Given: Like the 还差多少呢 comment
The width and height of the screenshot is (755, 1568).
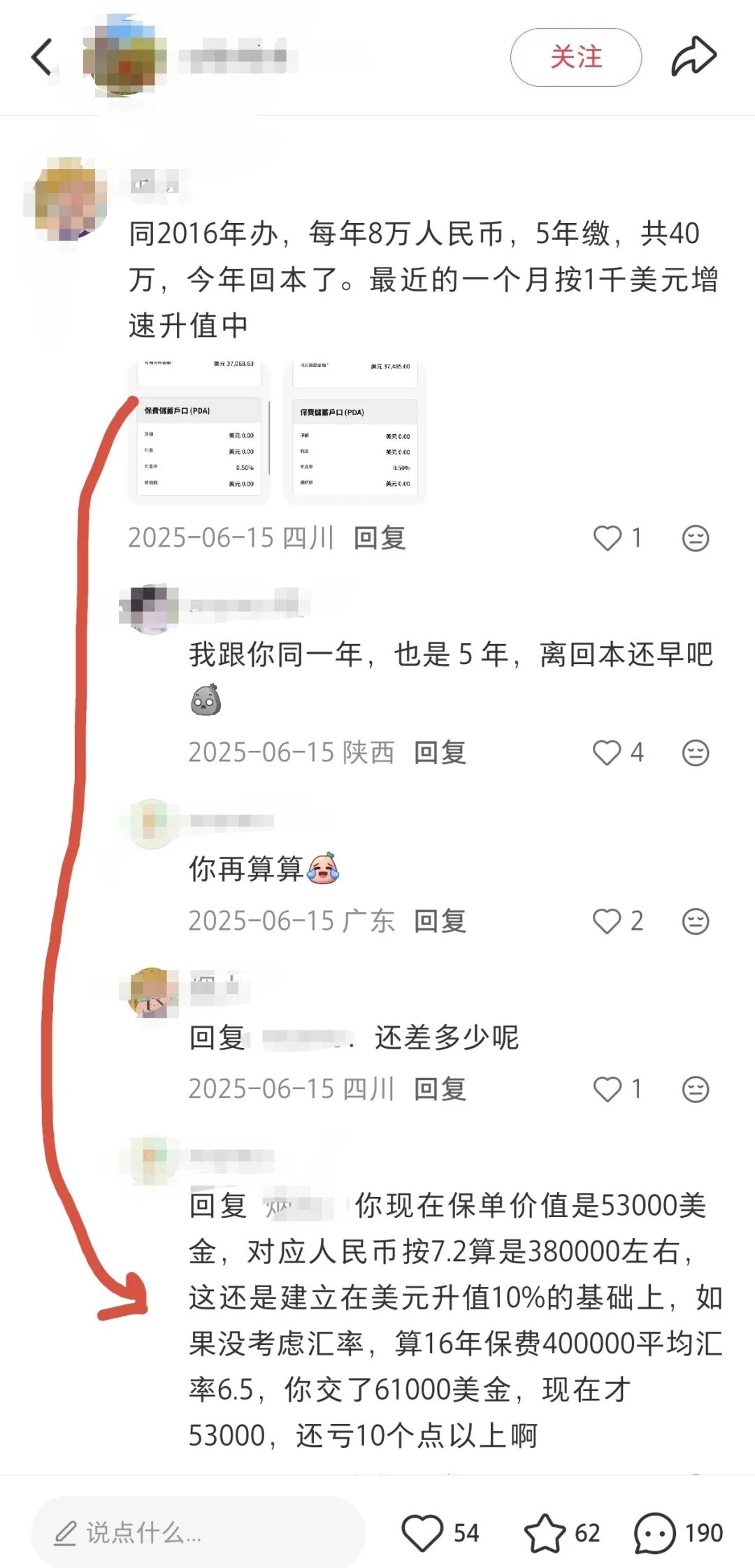Looking at the screenshot, I should [607, 1089].
